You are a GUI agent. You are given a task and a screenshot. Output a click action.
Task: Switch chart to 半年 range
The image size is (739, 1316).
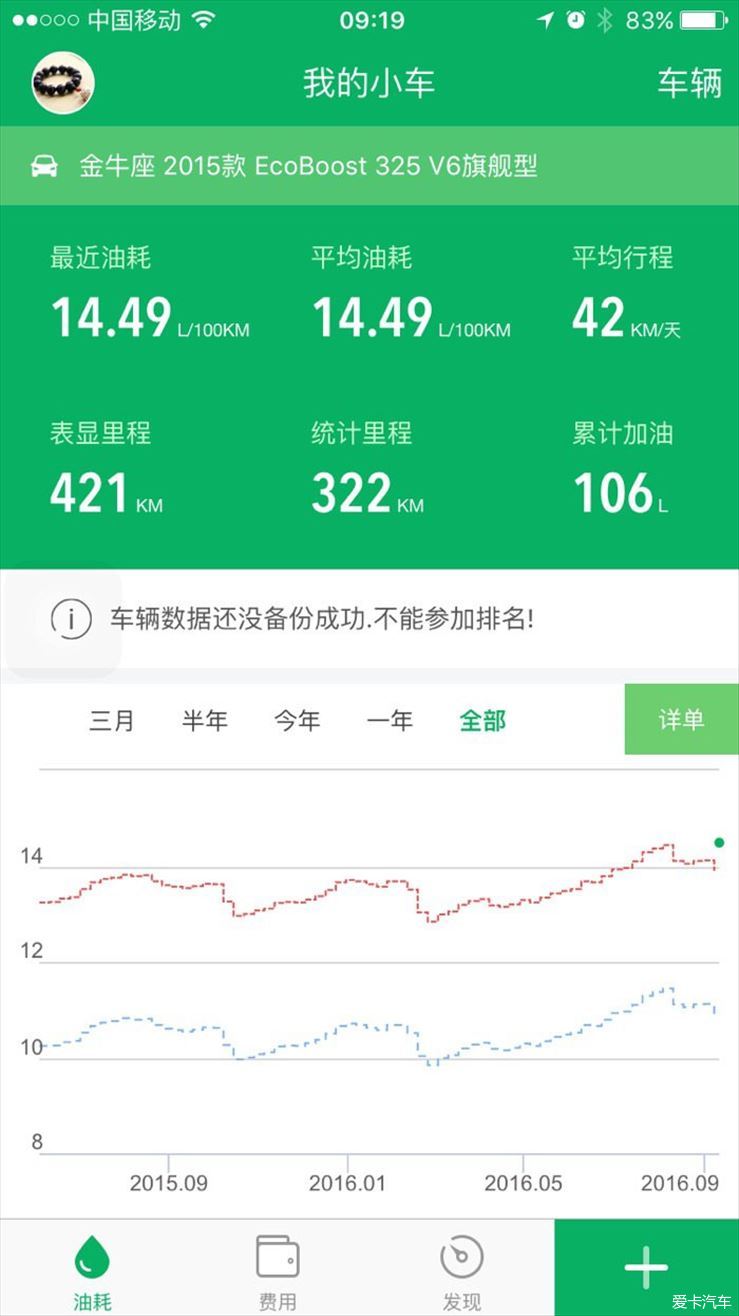(204, 720)
